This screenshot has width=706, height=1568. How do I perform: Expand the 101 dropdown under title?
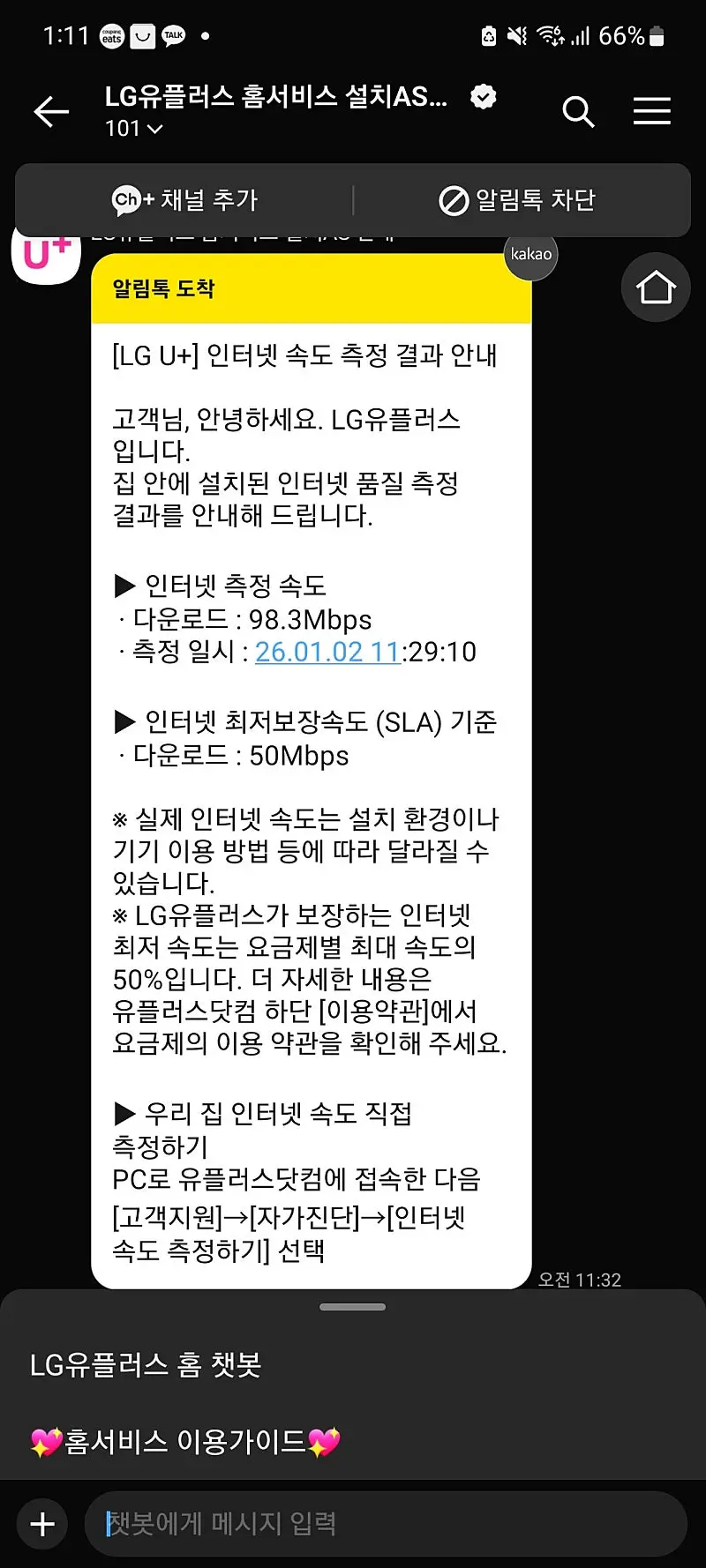point(134,129)
